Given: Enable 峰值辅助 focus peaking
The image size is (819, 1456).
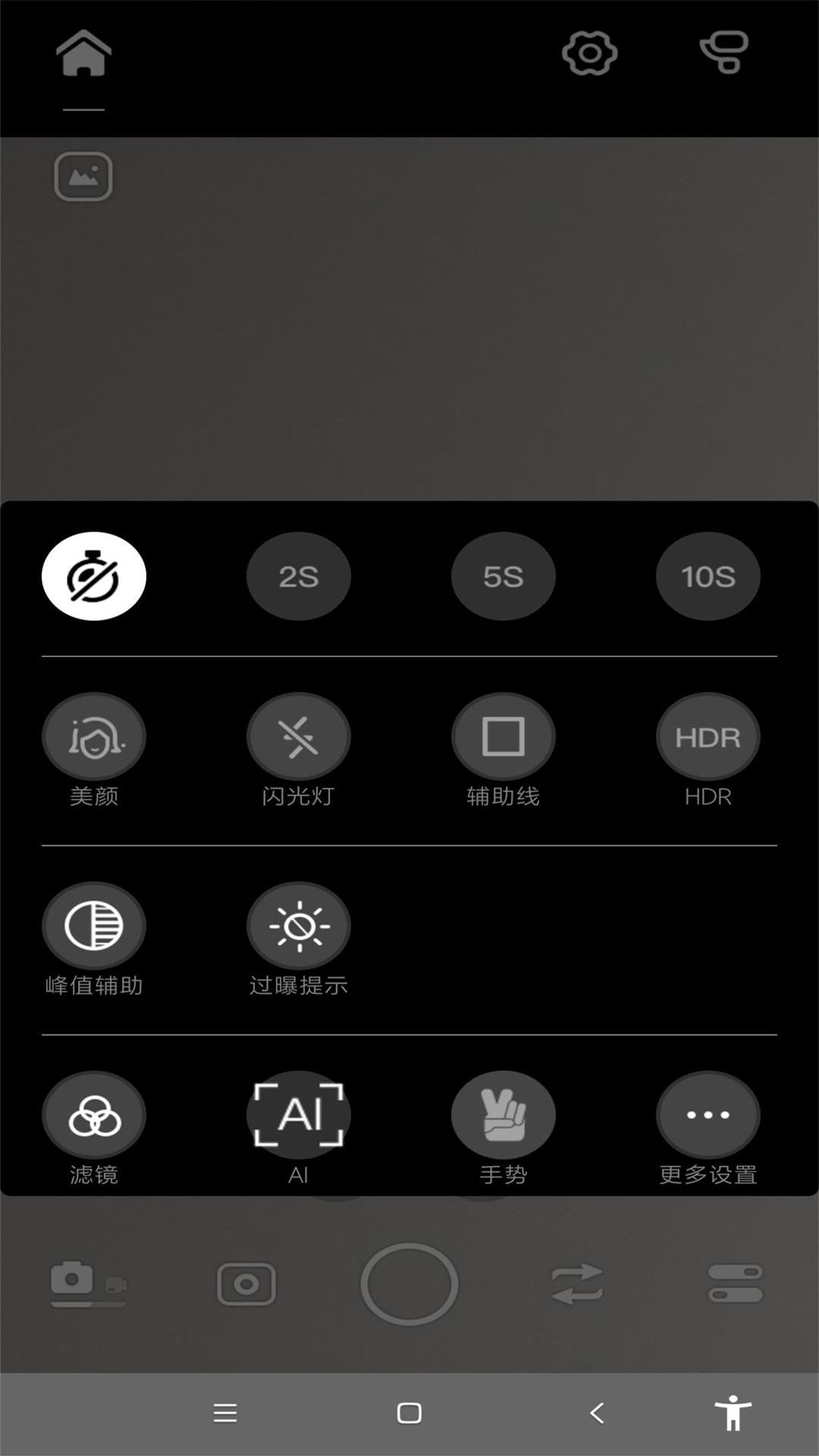Looking at the screenshot, I should pyautogui.click(x=94, y=926).
